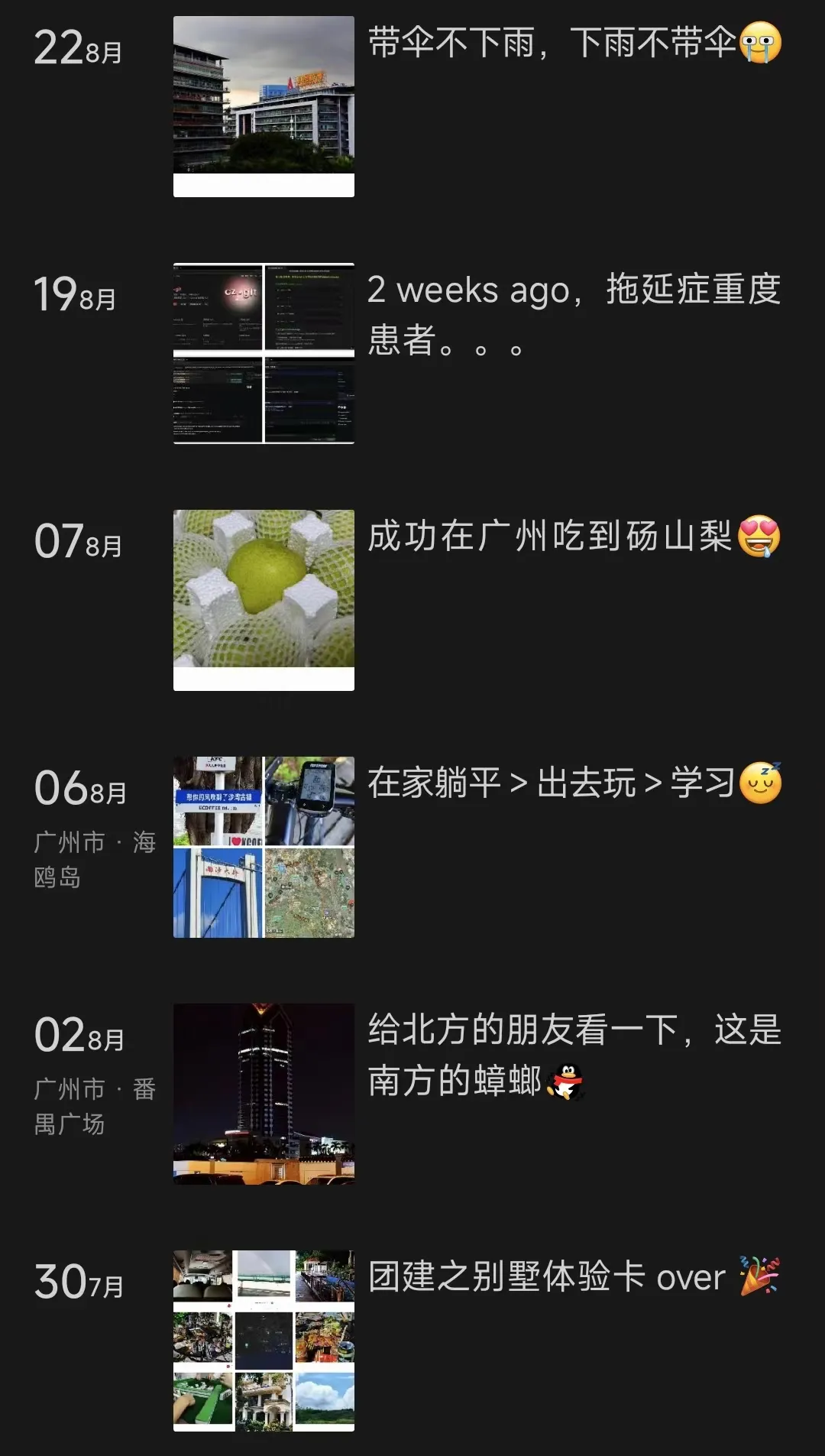
Task: Open the 02 Aug night tower photo
Action: (264, 1094)
